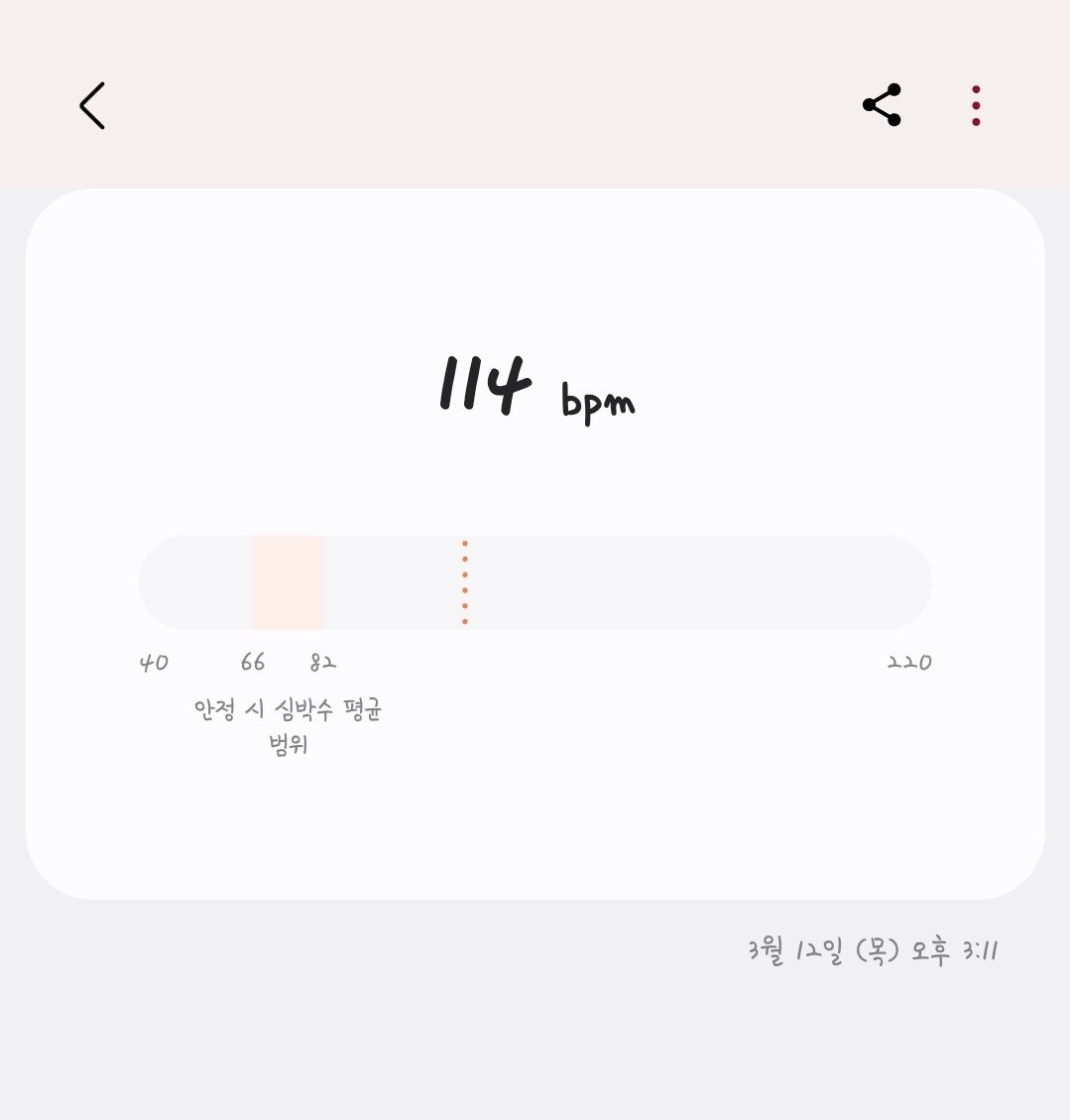Go back using the top-left arrow
Image resolution: width=1070 pixels, height=1120 pixels.
pos(92,106)
